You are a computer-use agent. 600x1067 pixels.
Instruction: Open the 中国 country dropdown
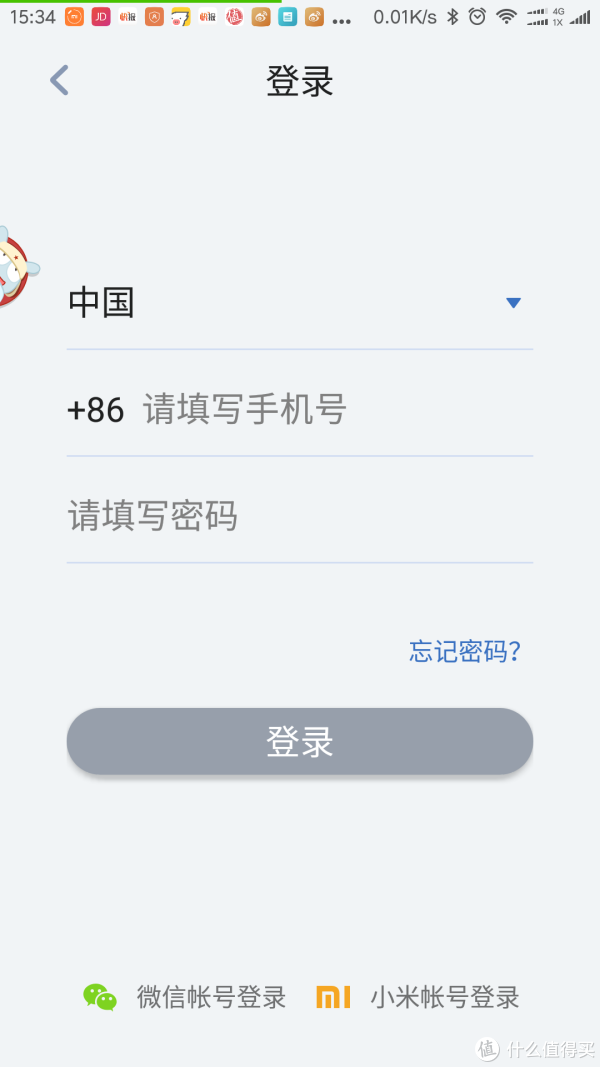click(x=299, y=303)
